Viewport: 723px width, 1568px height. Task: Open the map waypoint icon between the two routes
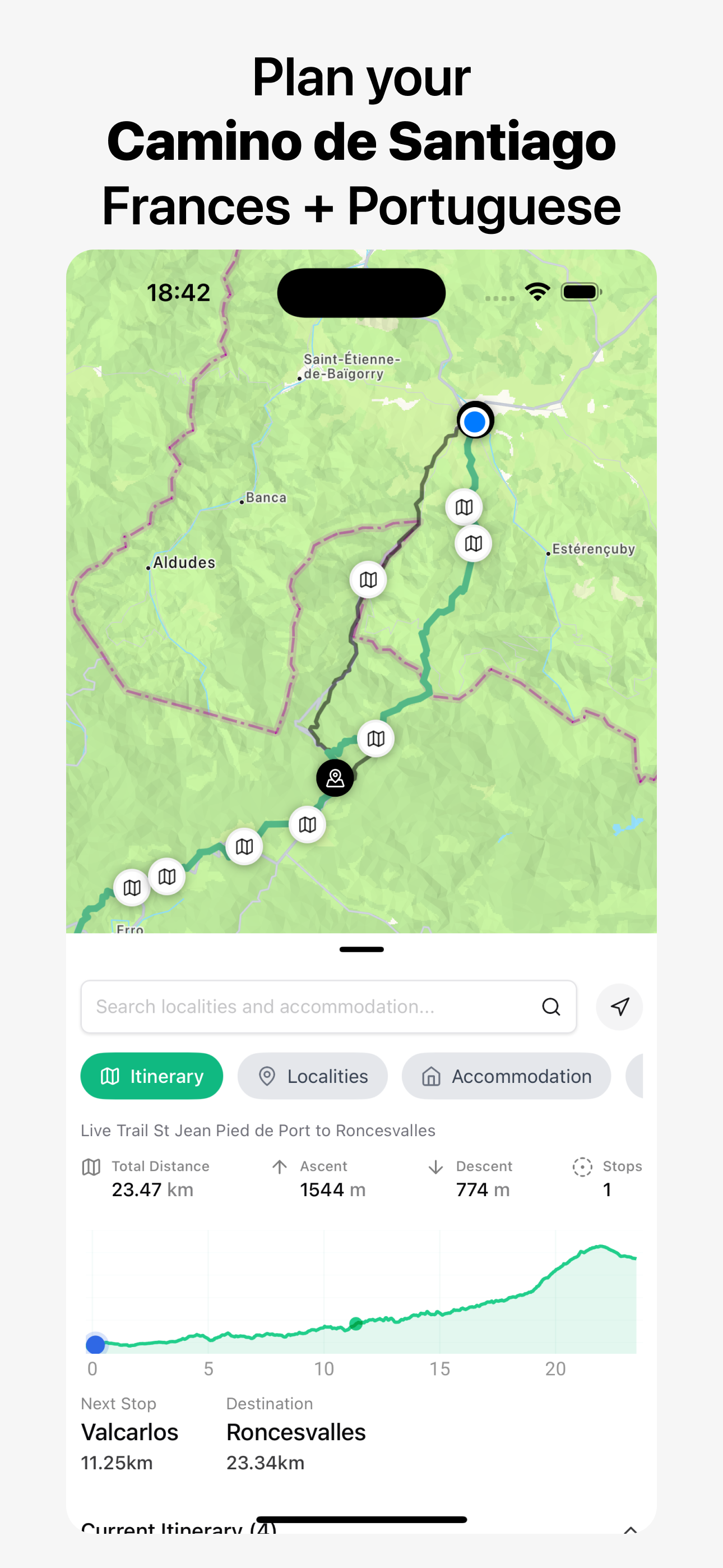[367, 579]
